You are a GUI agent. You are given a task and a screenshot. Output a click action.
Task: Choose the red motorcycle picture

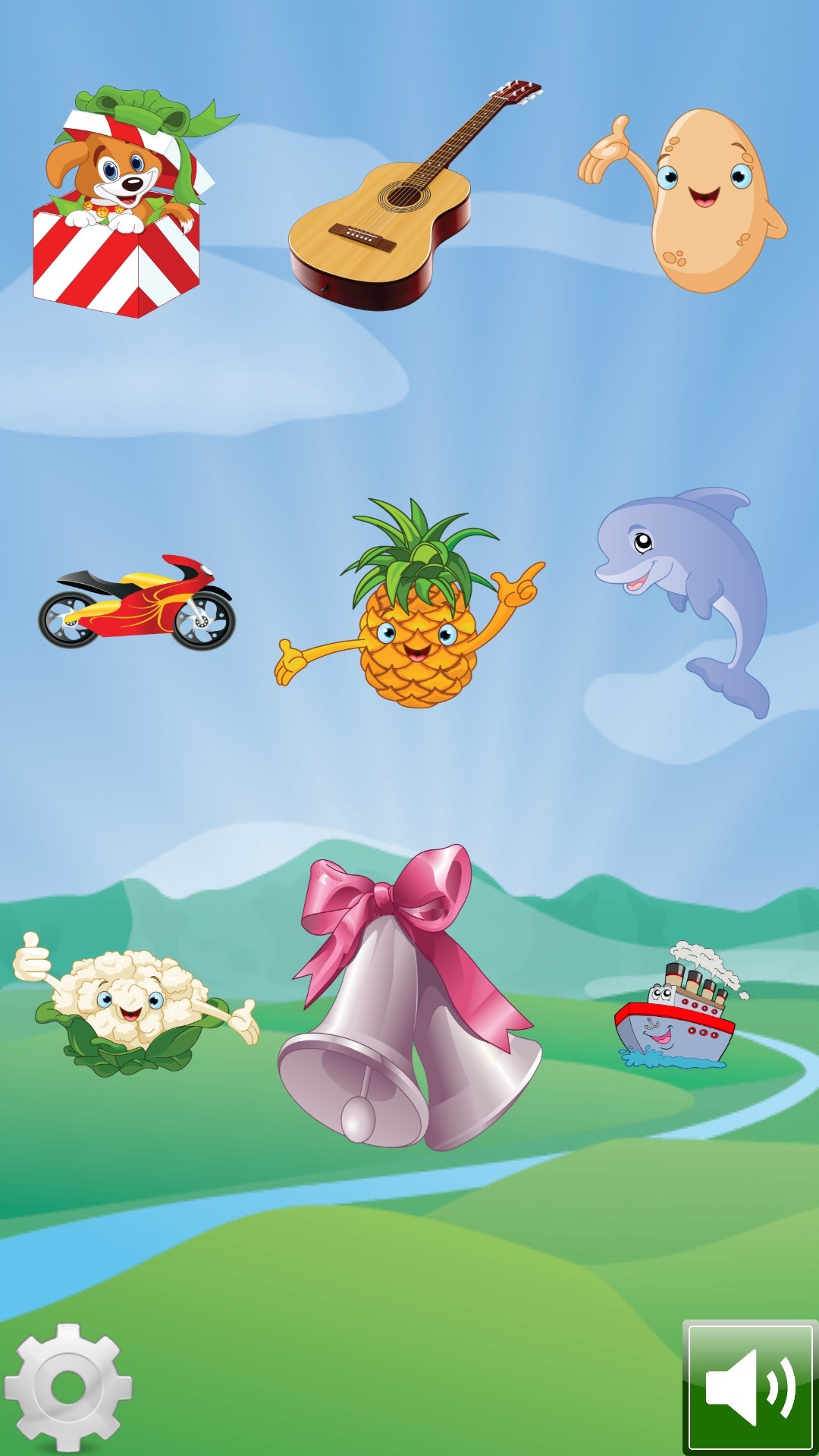click(136, 603)
